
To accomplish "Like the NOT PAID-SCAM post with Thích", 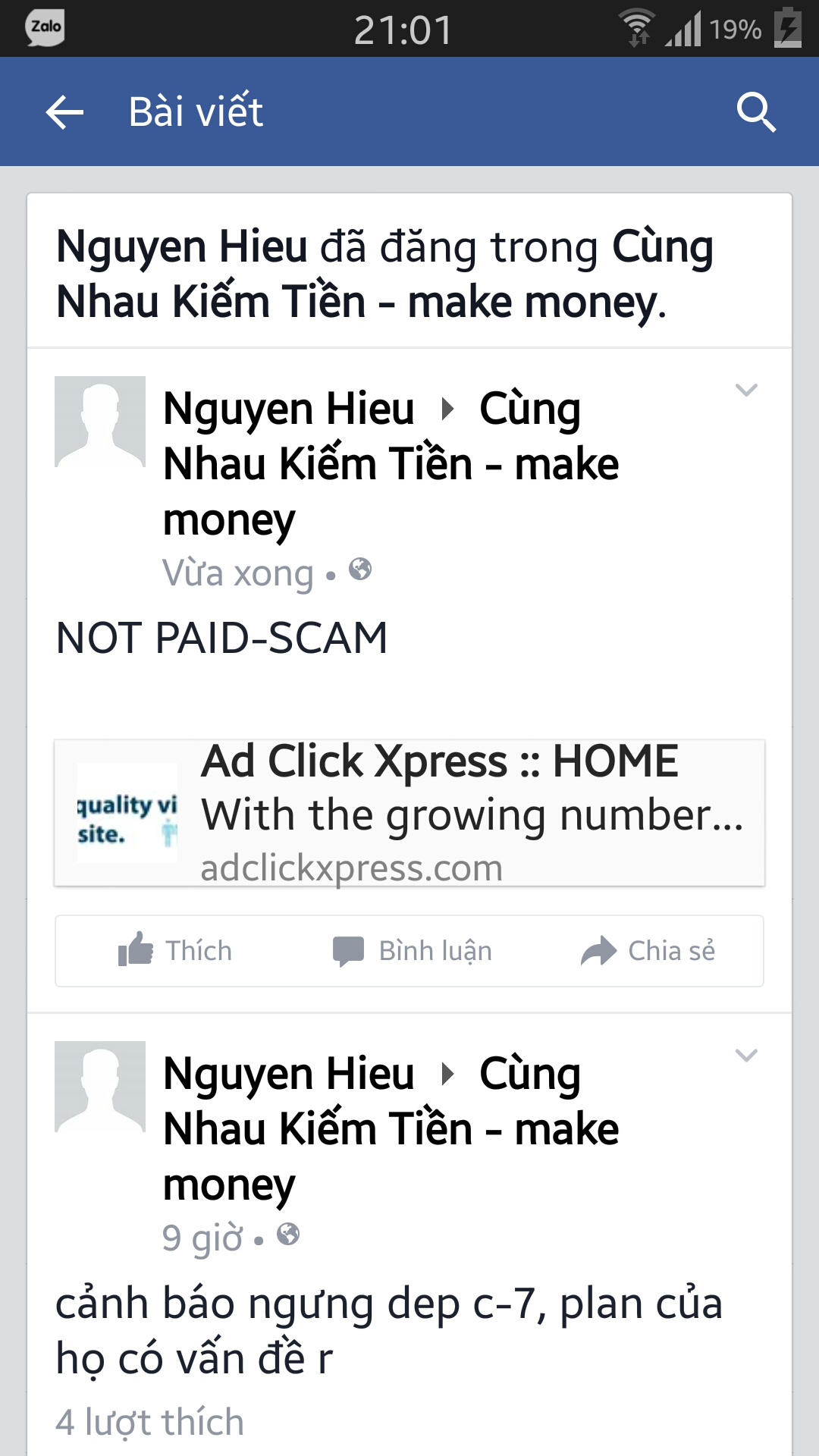I will coord(176,950).
